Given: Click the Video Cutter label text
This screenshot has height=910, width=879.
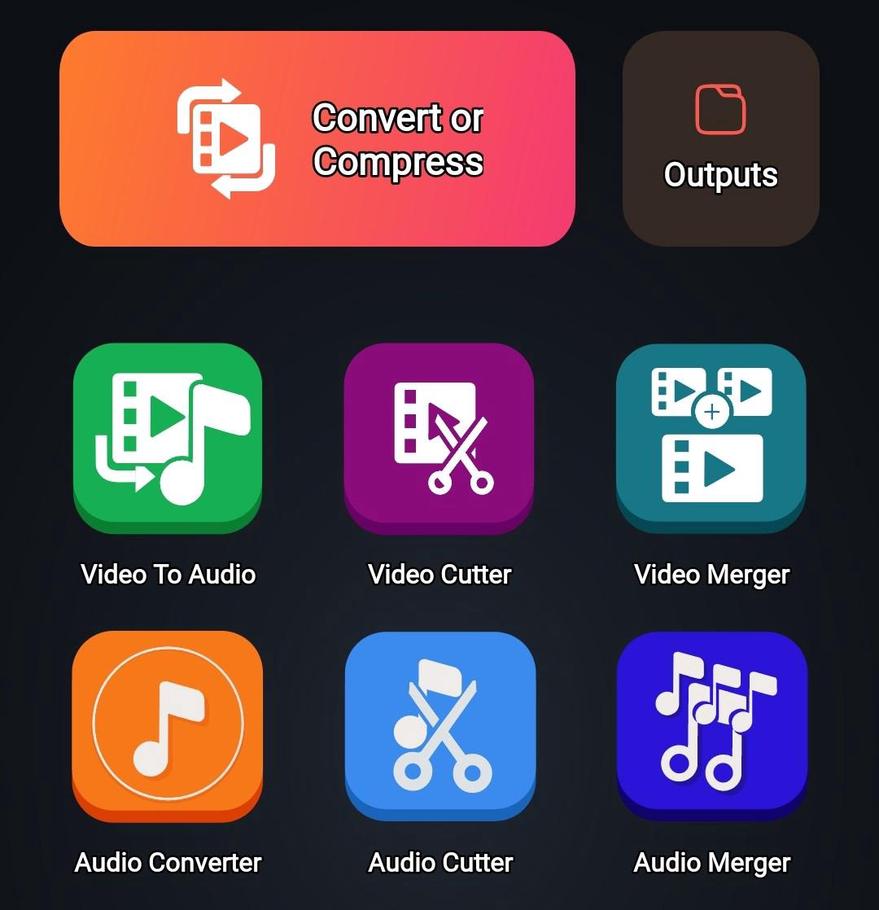Looking at the screenshot, I should tap(439, 575).
